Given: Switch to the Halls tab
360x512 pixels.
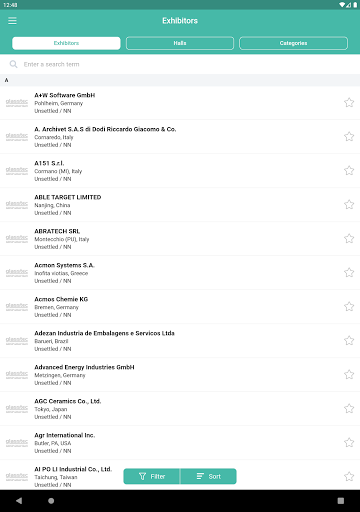Looking at the screenshot, I should [180, 43].
